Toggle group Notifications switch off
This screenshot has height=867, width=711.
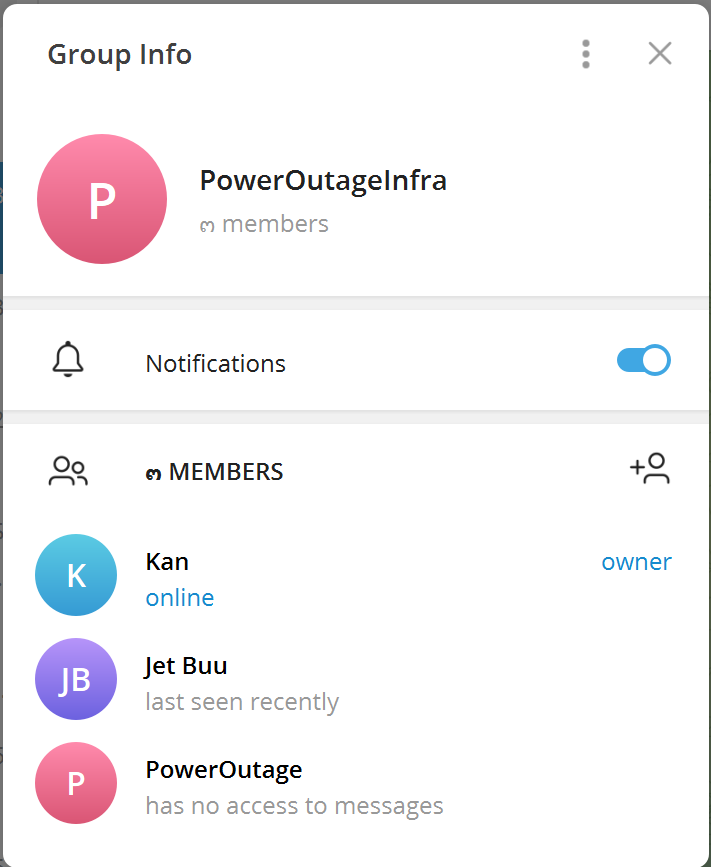click(643, 360)
